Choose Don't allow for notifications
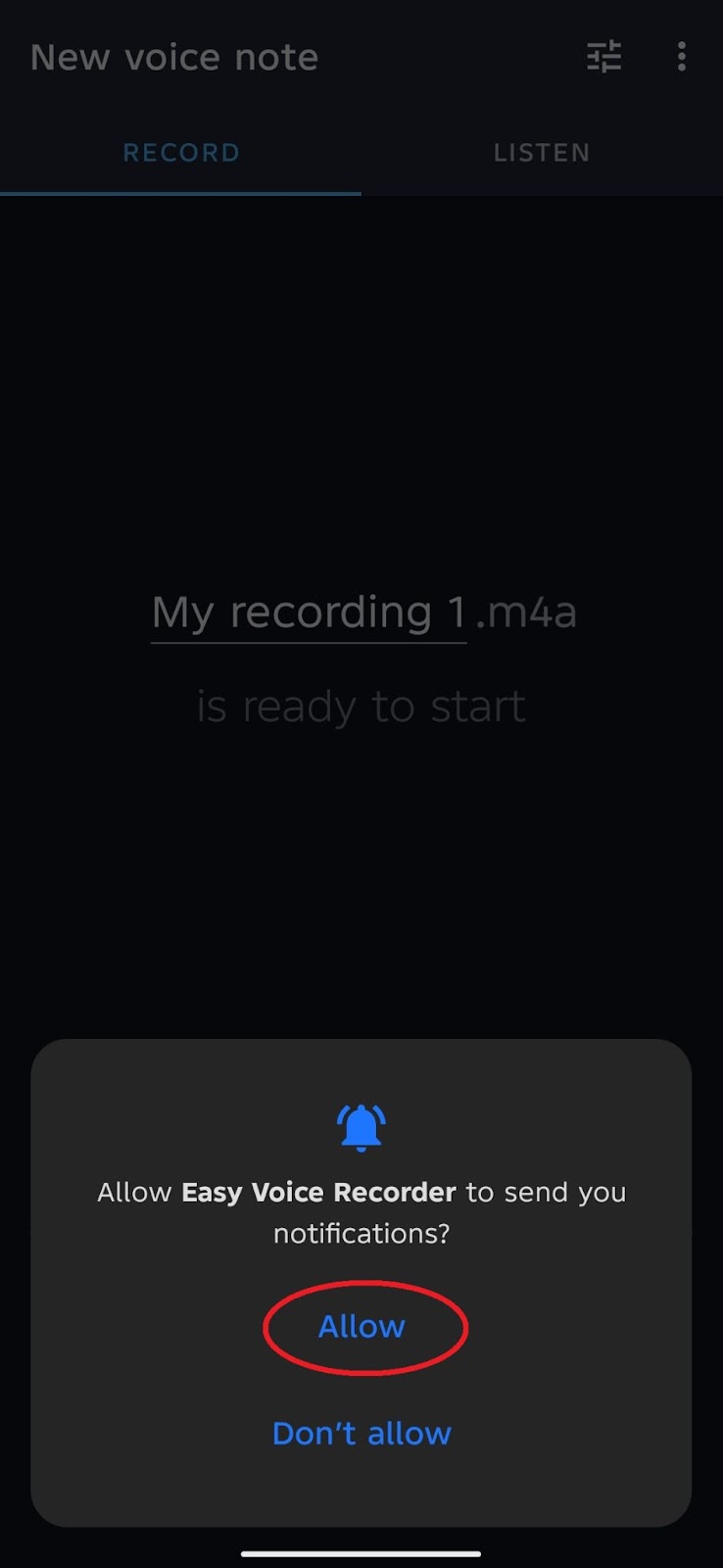 pos(361,1433)
